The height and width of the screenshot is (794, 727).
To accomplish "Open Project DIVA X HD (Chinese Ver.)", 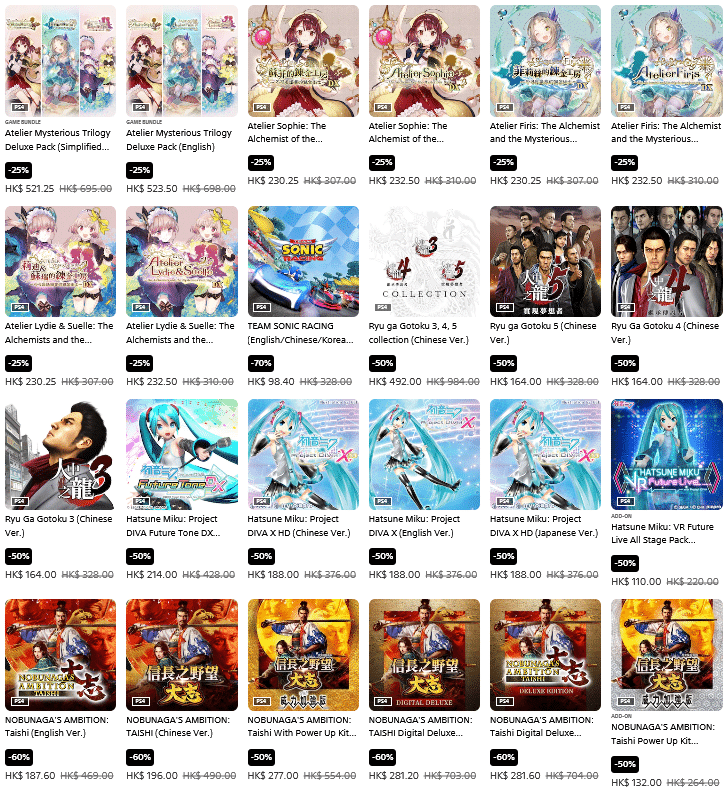I will pyautogui.click(x=303, y=453).
